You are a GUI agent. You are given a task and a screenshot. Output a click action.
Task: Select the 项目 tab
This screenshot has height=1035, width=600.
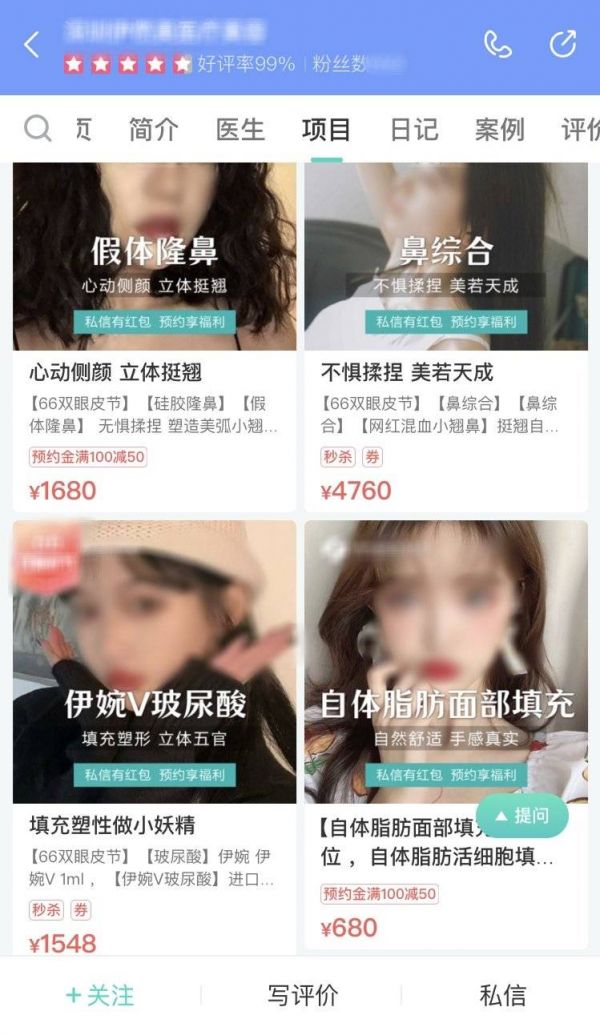[326, 130]
